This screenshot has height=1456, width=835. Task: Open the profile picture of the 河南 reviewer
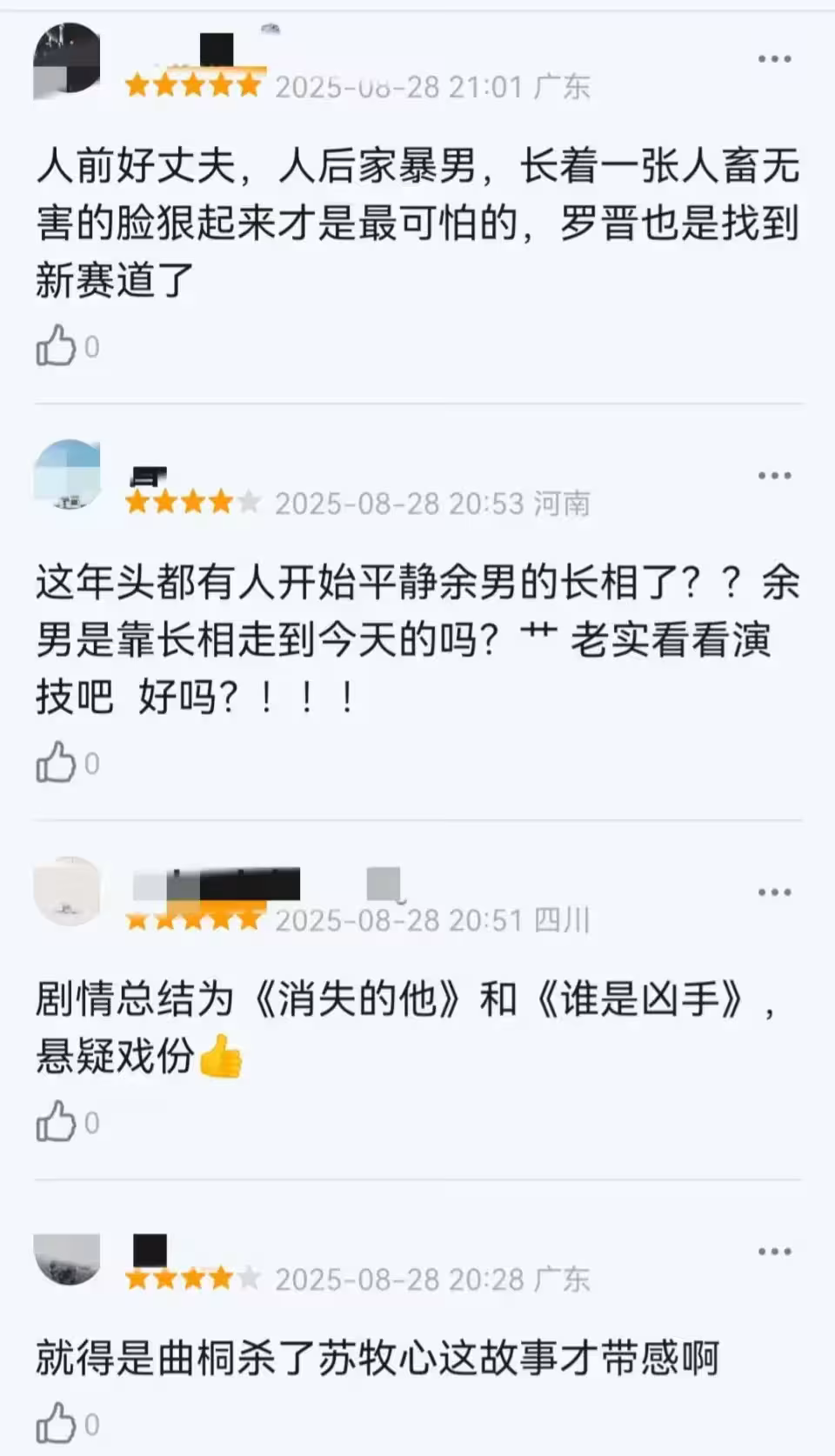67,475
